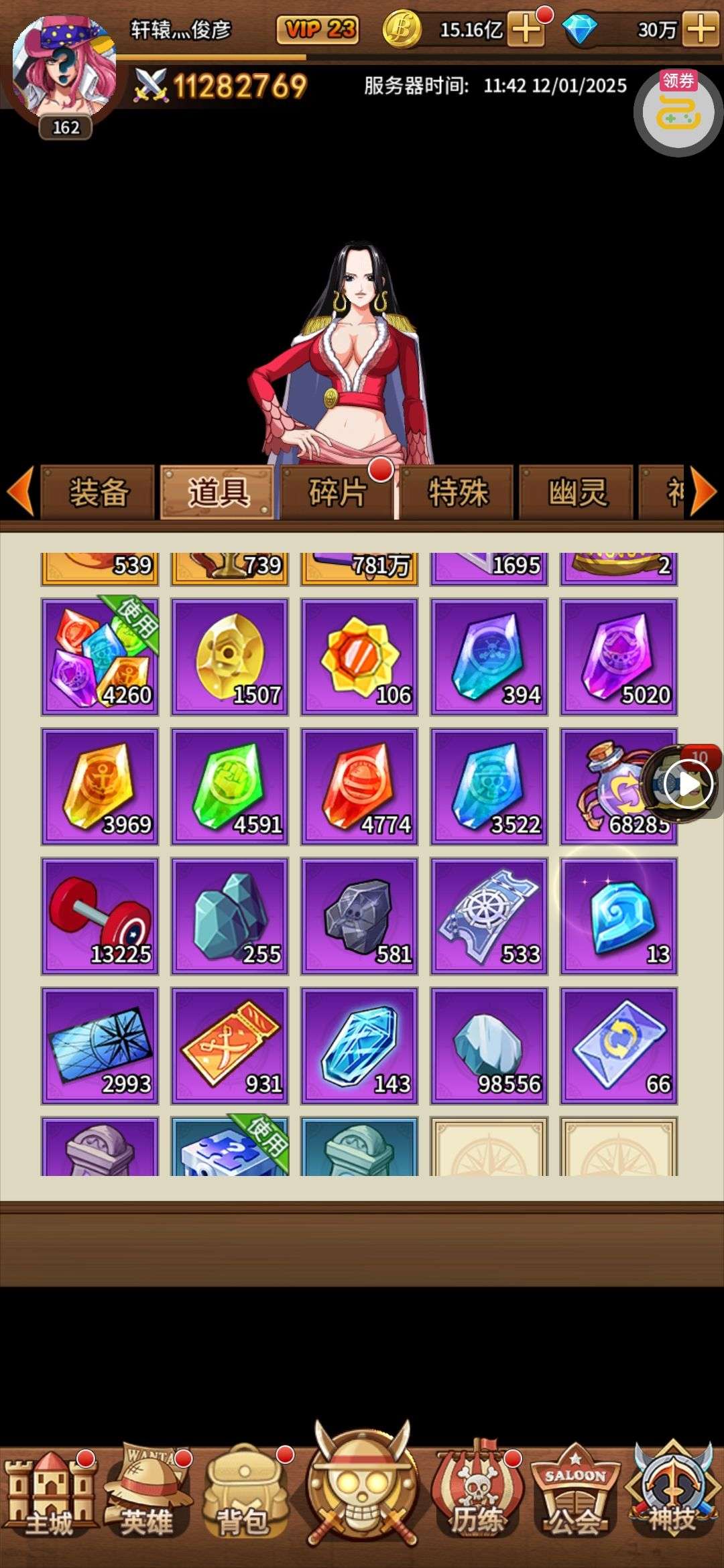Open the orange ticket item with 931
724x1568 pixels.
point(230,1045)
